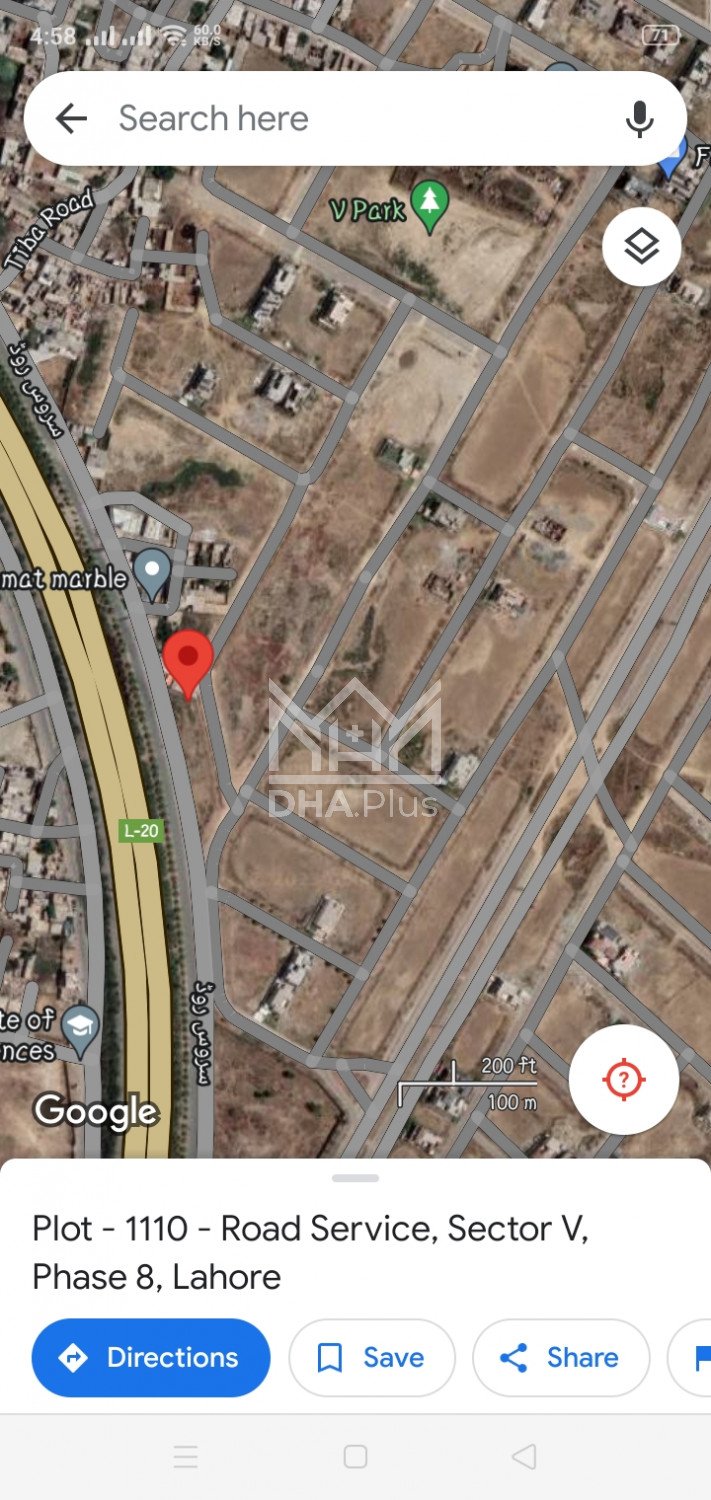The image size is (711, 1500).
Task: Center map on my current location
Action: click(x=623, y=1079)
